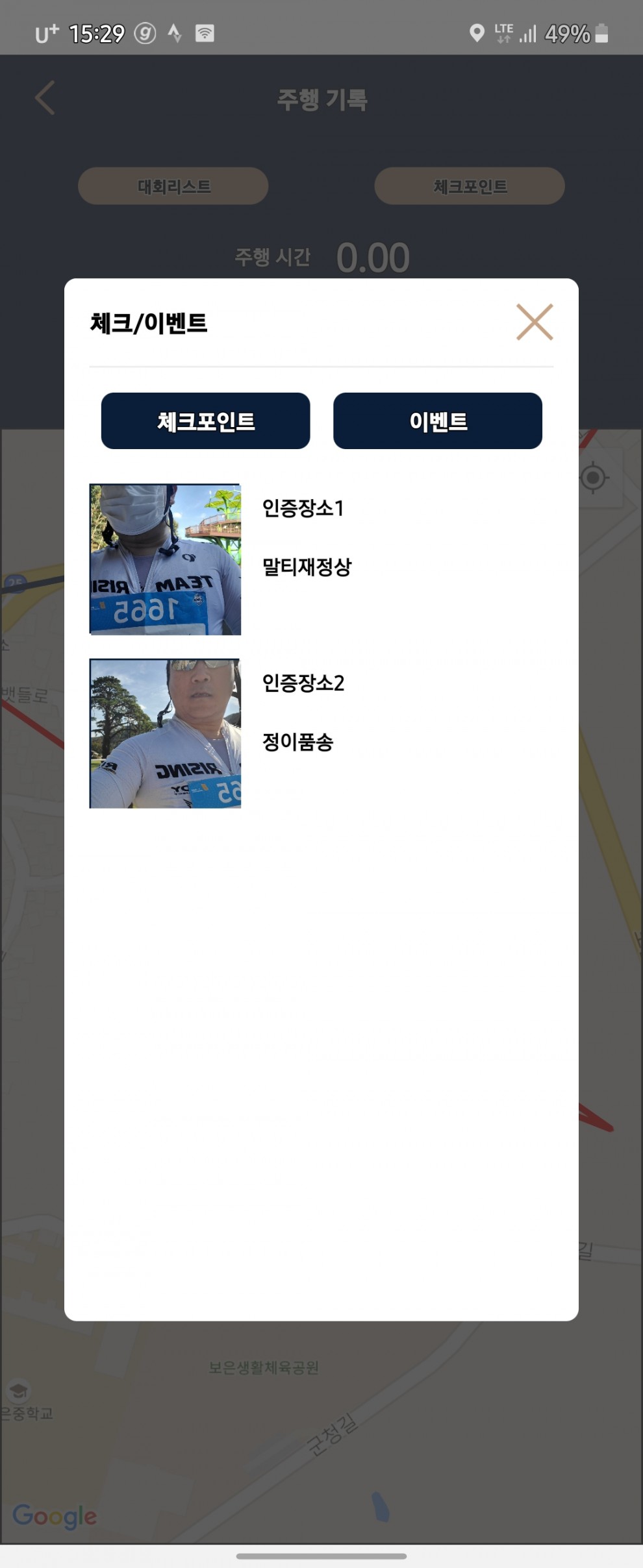Screen dimensions: 643x1568
Task: Close the 체크/이벤트 dialog
Action: coord(535,322)
